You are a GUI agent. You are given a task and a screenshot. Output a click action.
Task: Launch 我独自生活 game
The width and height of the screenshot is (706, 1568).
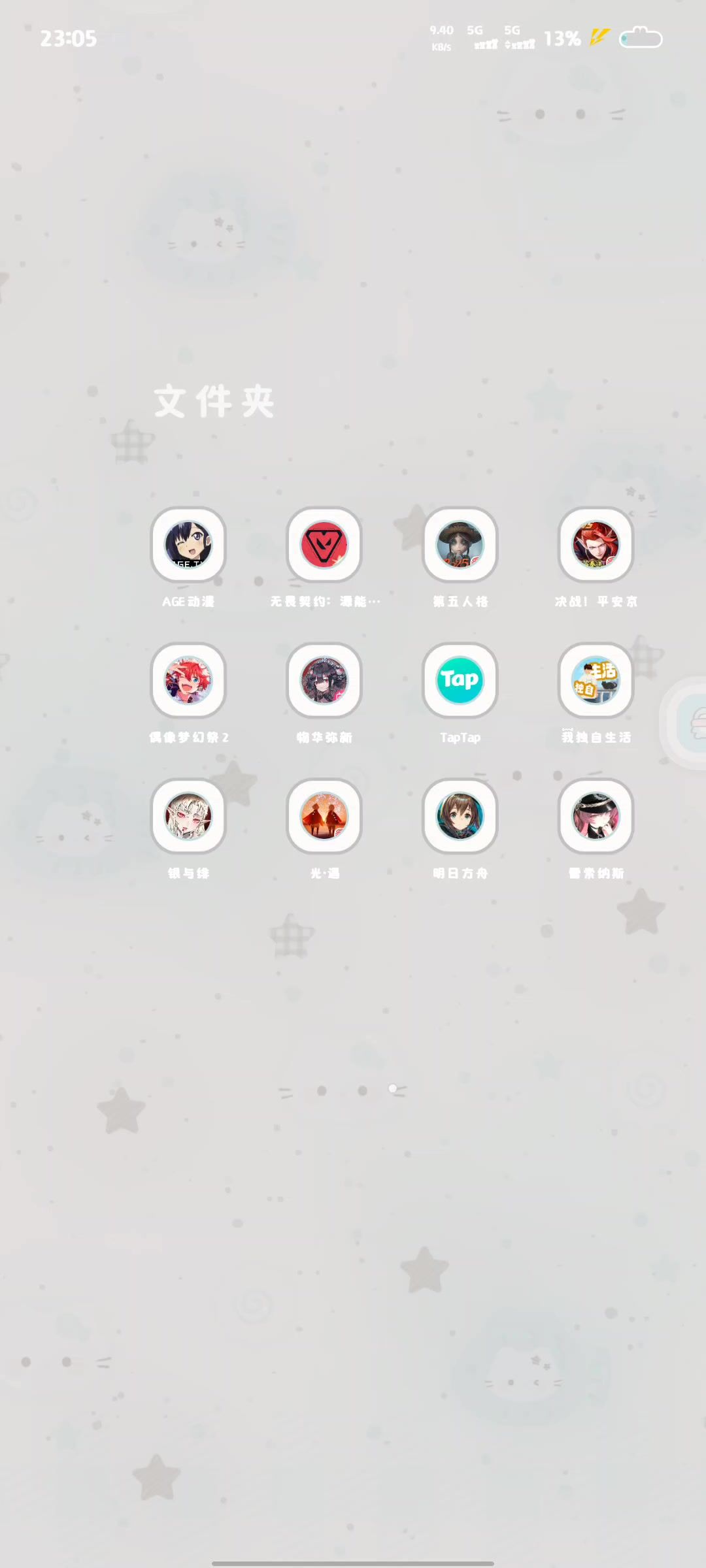(x=596, y=680)
